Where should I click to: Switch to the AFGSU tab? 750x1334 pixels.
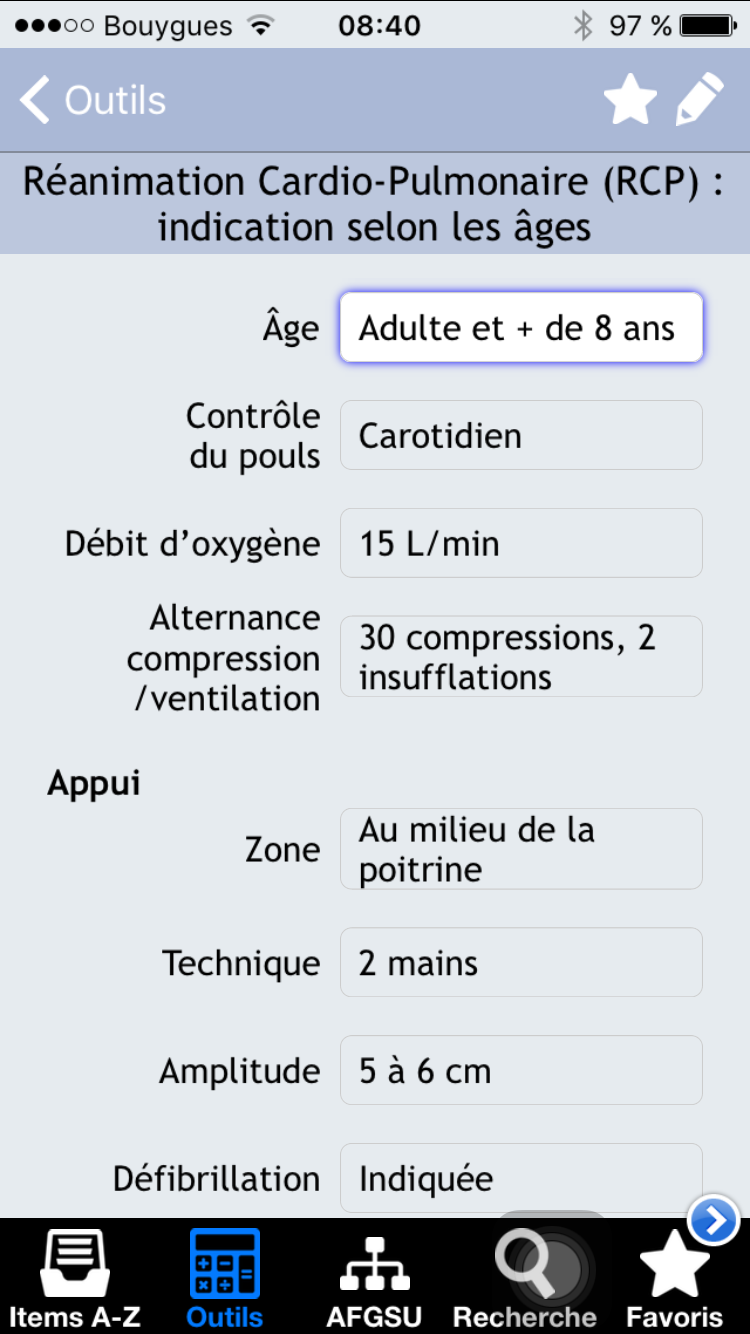[x=374, y=1279]
